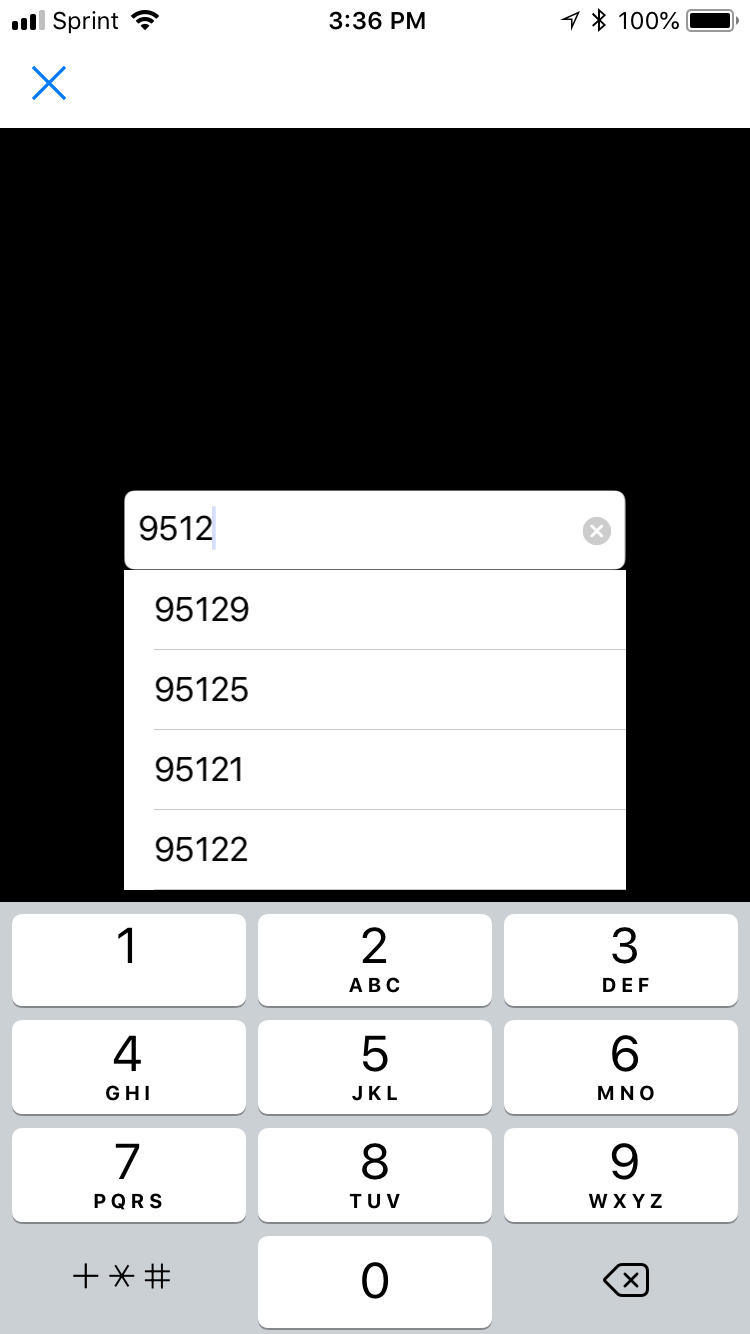750x1334 pixels.
Task: Clear the zip code text field
Action: pos(596,531)
